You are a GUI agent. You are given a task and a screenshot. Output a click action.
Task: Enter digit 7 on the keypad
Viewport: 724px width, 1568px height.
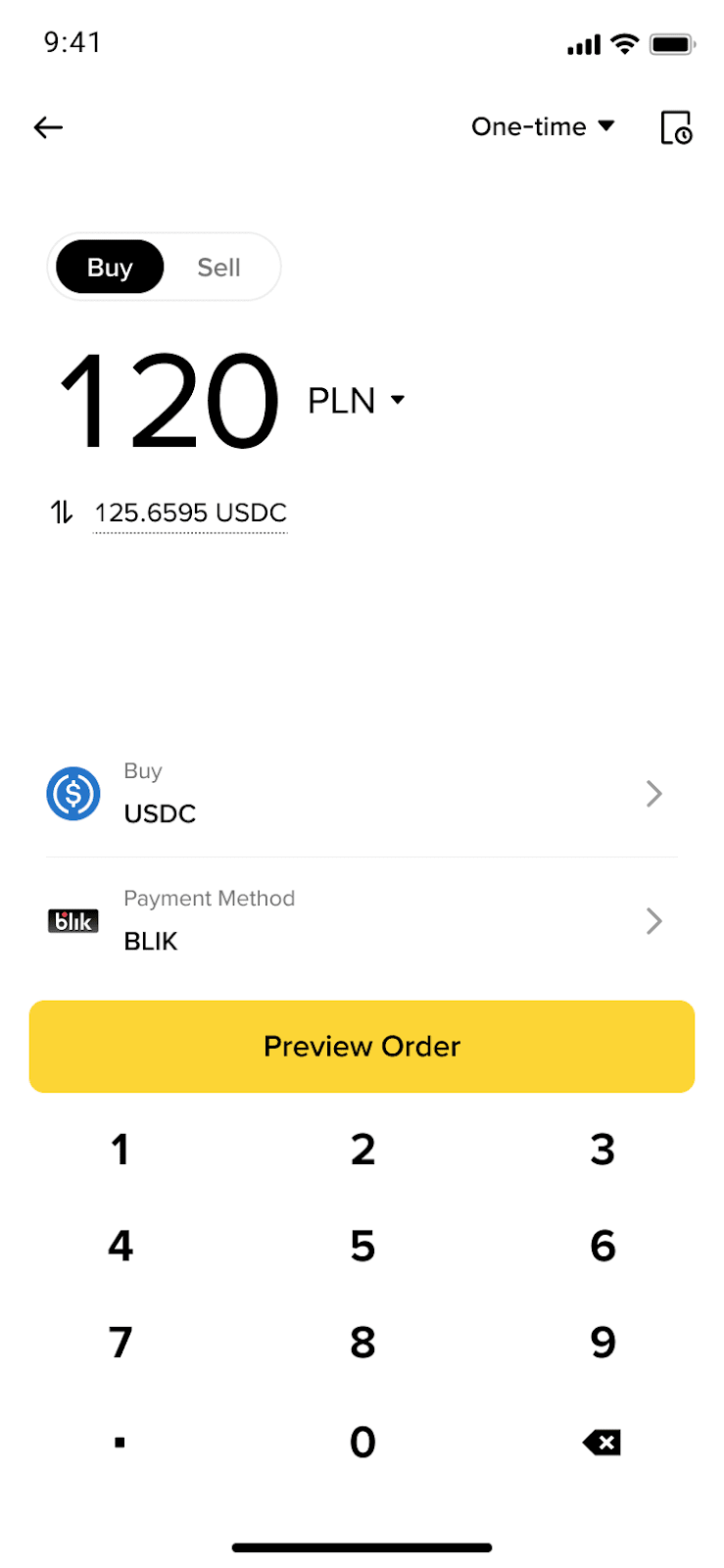click(121, 1343)
